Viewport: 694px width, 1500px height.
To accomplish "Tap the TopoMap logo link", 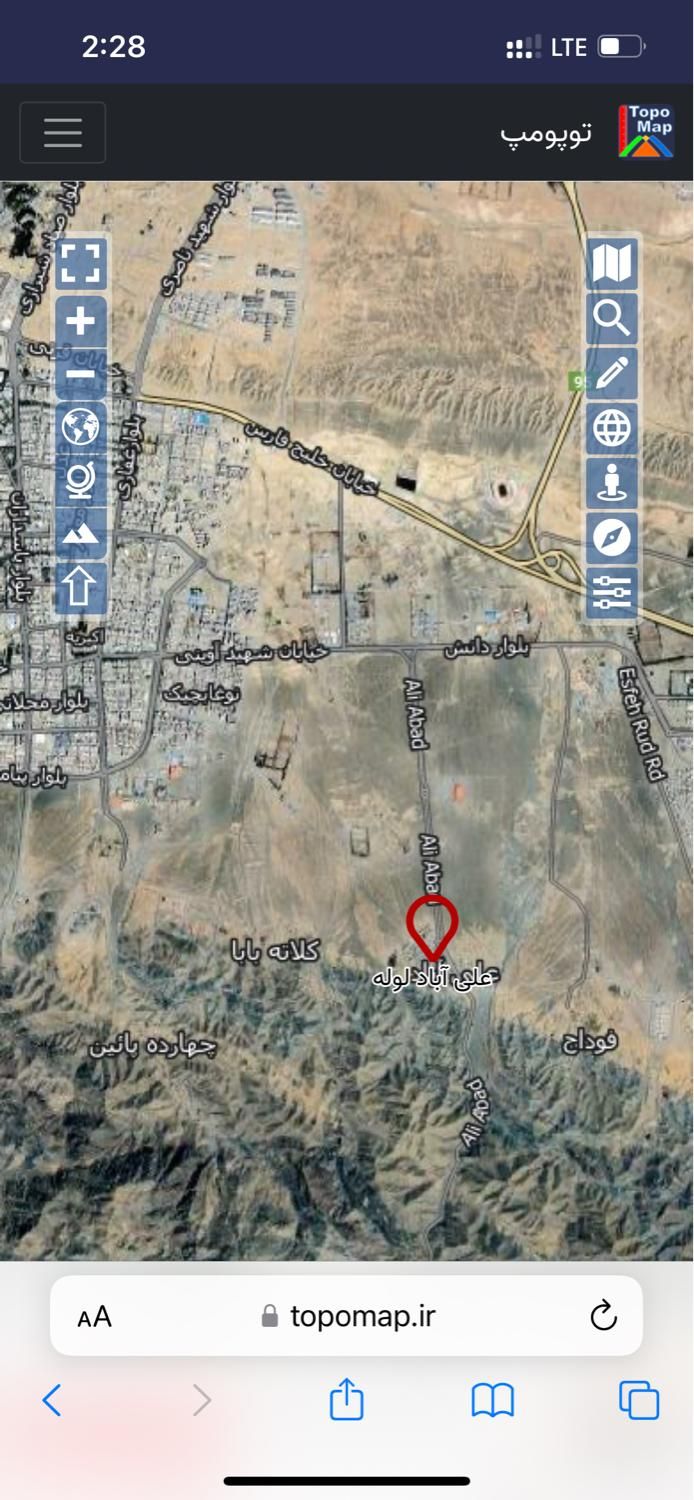I will point(645,132).
